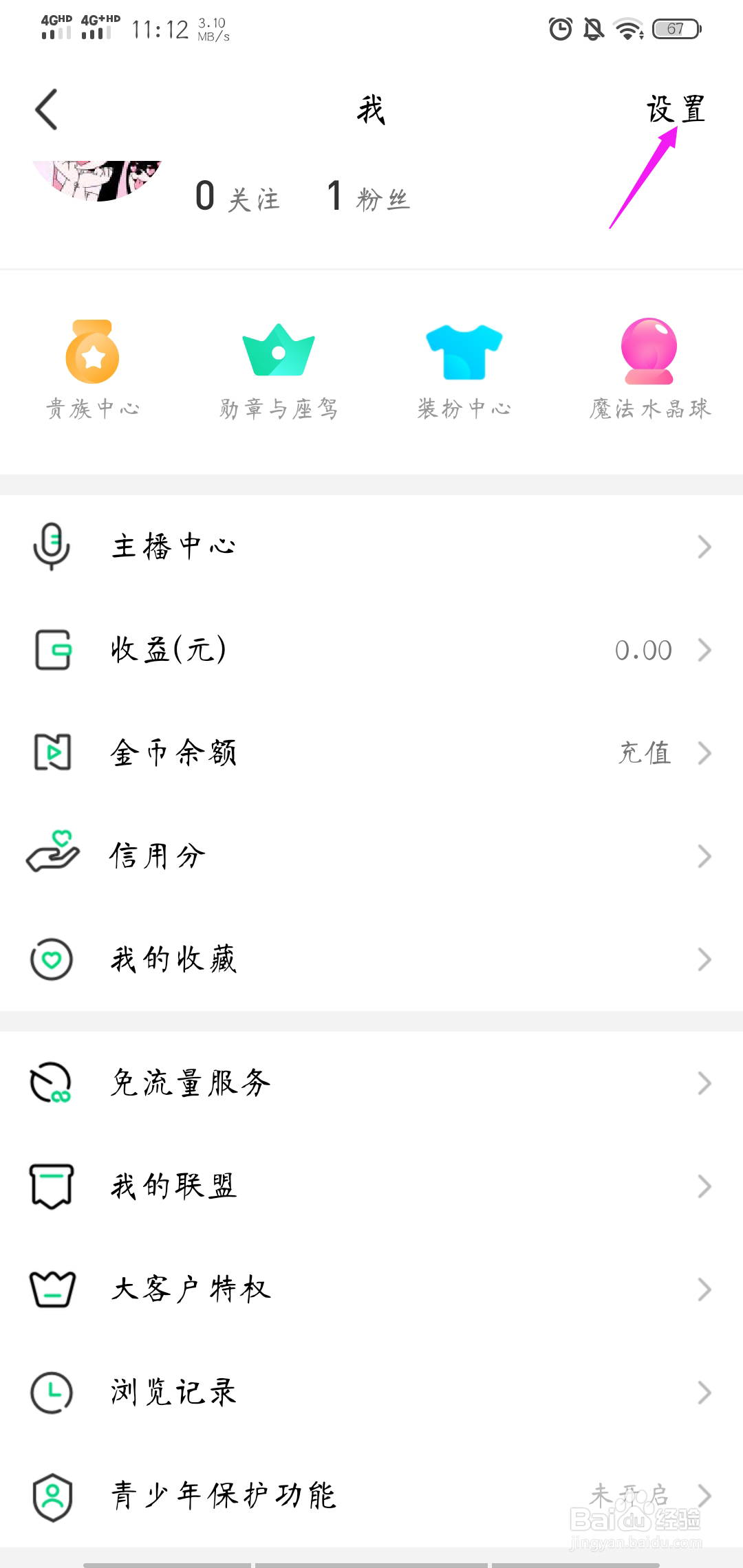Open 青少年保护功能 teen protection
743x1568 pixels.
(x=371, y=1496)
